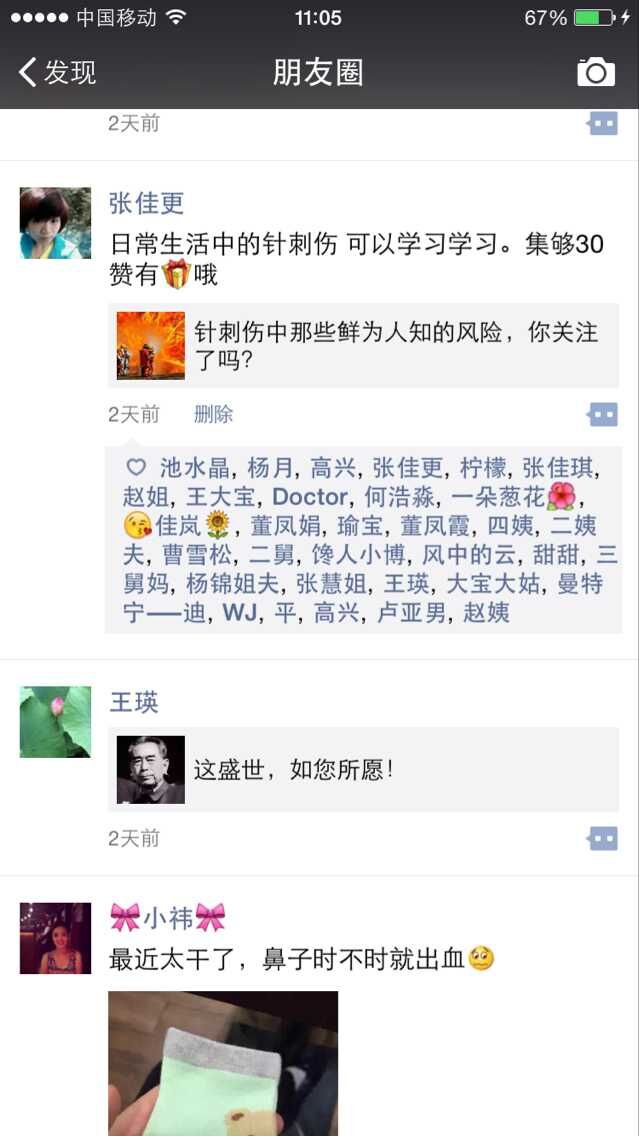View liker Doctor's profile
The width and height of the screenshot is (639, 1136).
click(x=310, y=497)
